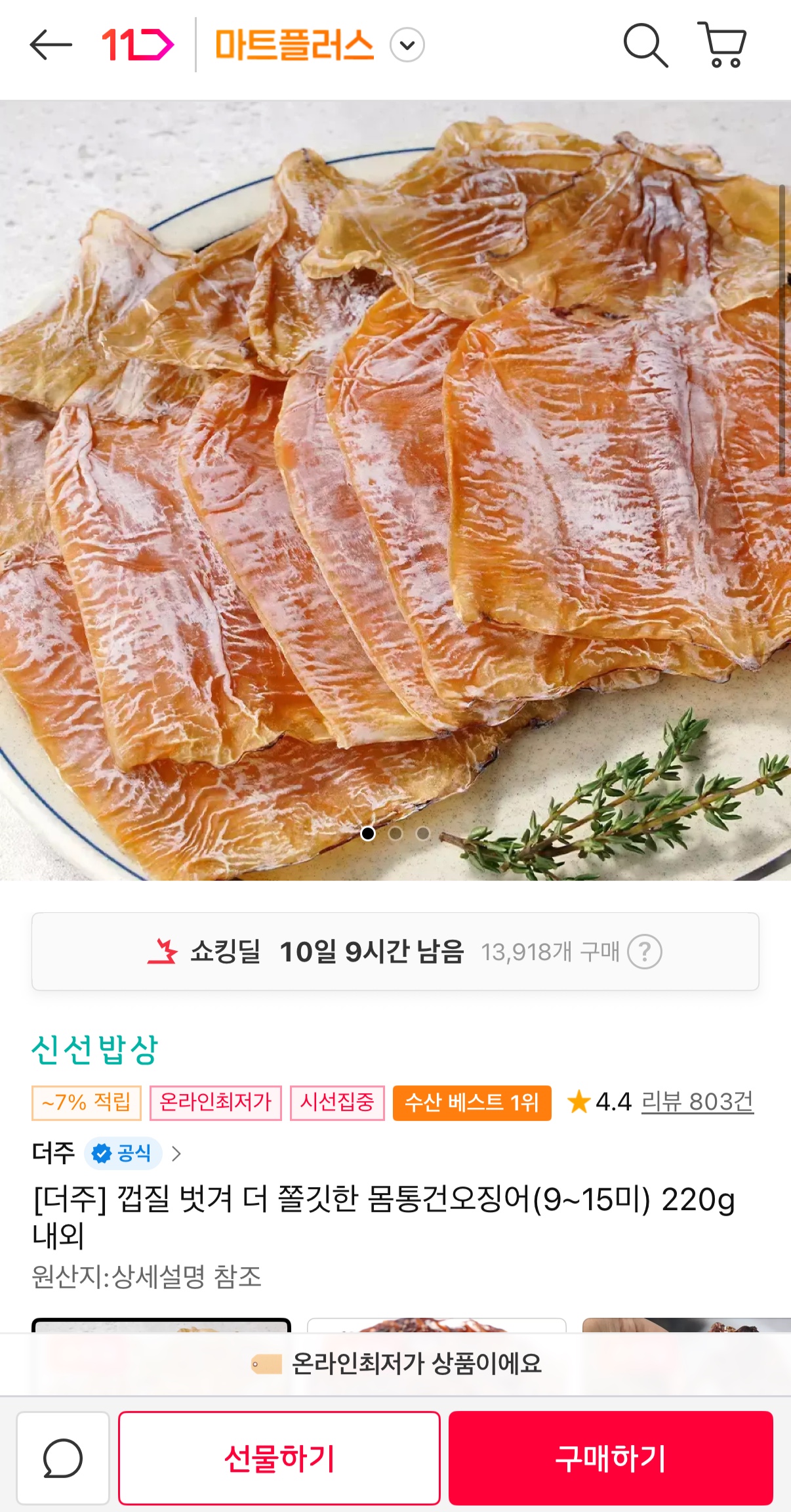View the main product photo
The width and height of the screenshot is (791, 1512).
click(x=395, y=490)
